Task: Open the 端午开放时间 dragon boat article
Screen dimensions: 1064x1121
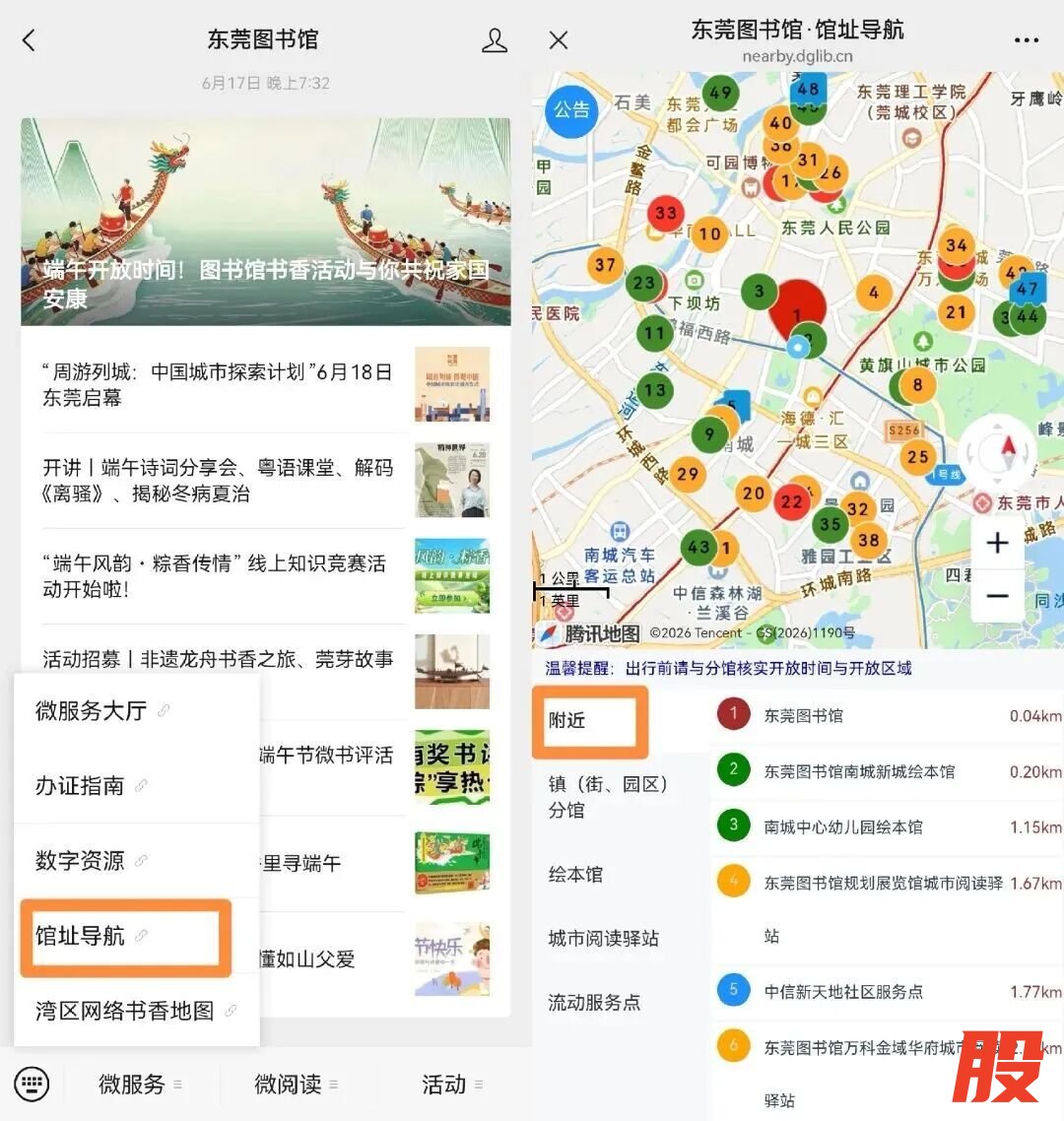Action: tap(265, 222)
